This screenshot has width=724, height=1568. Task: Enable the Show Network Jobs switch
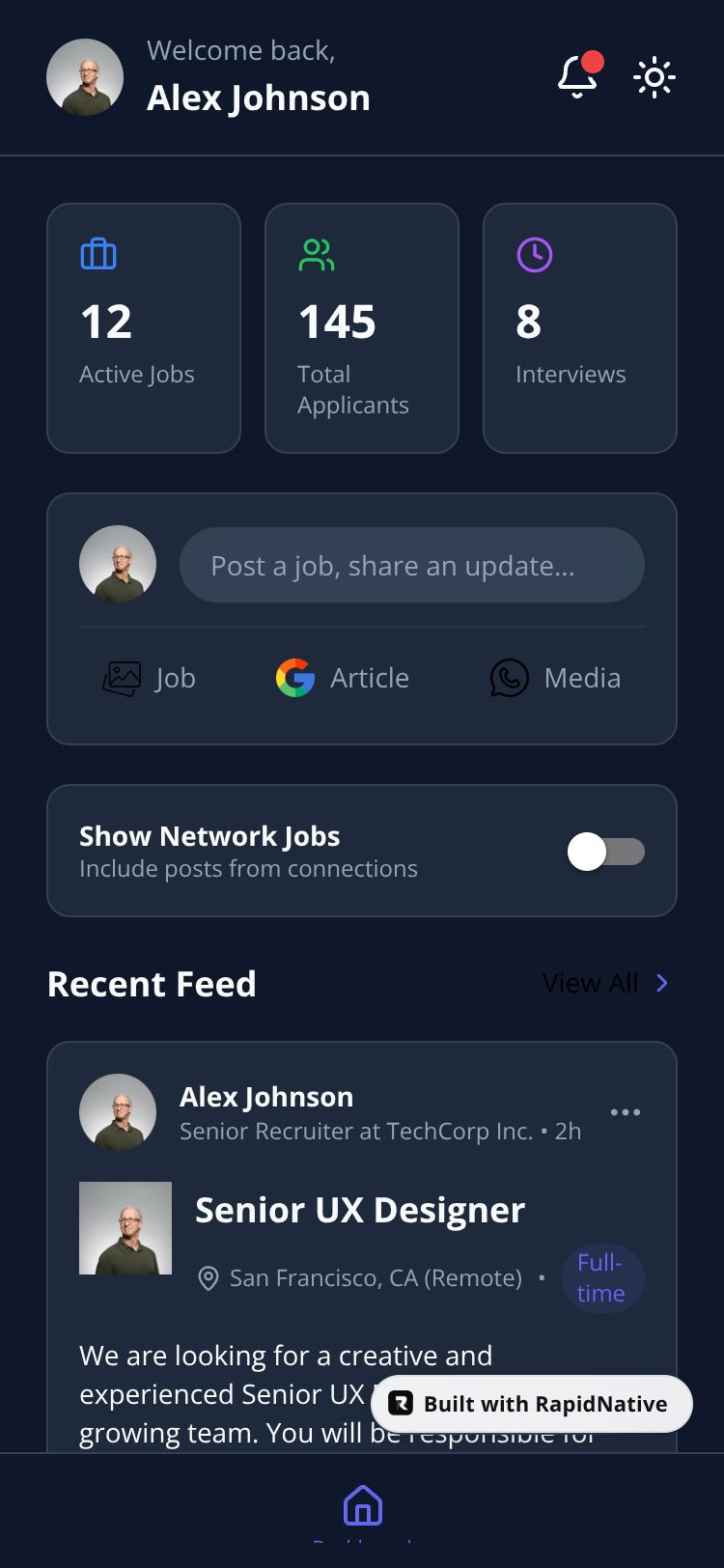click(x=606, y=852)
